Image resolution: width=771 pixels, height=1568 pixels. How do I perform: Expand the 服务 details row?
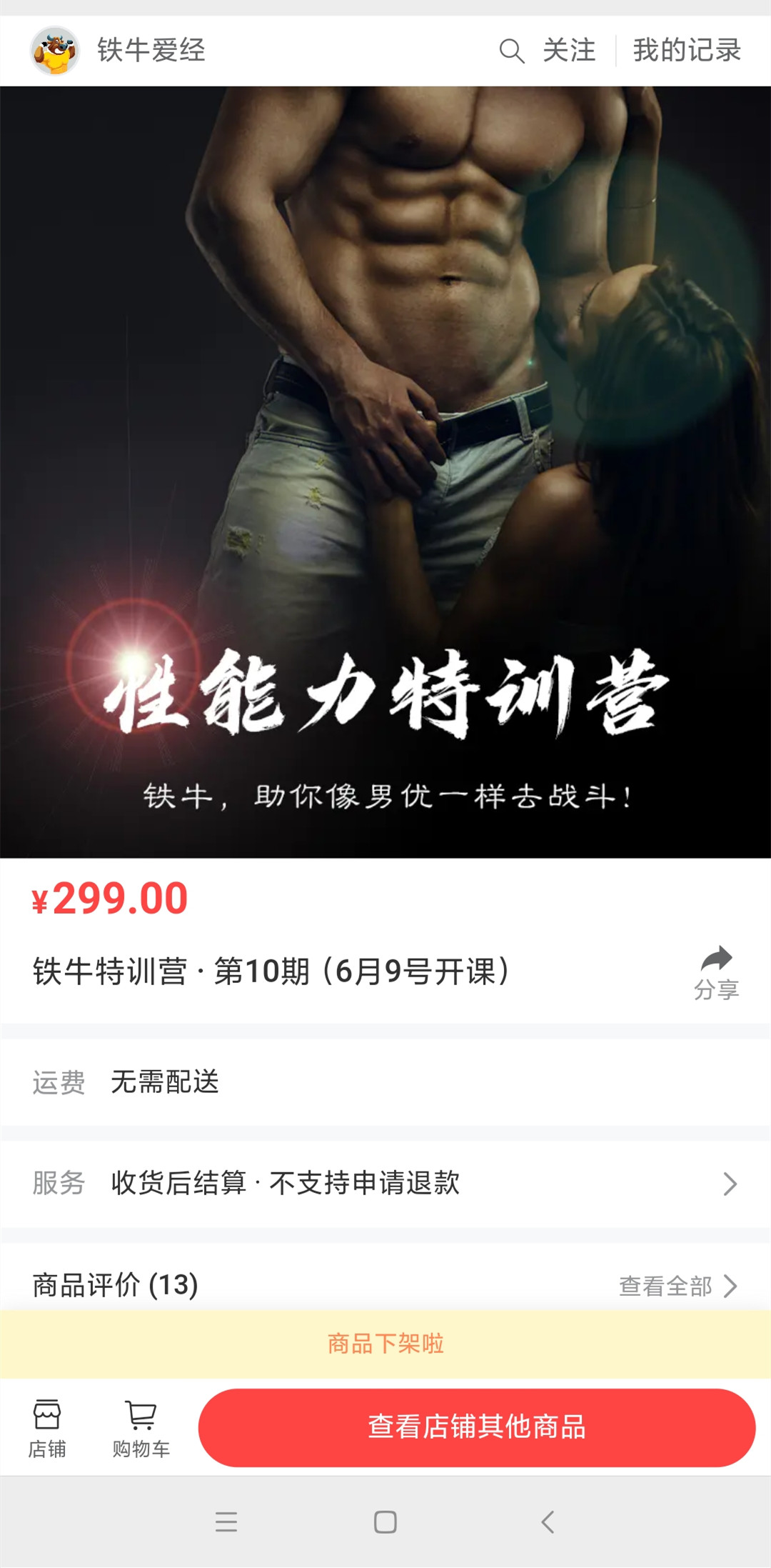pos(385,1183)
